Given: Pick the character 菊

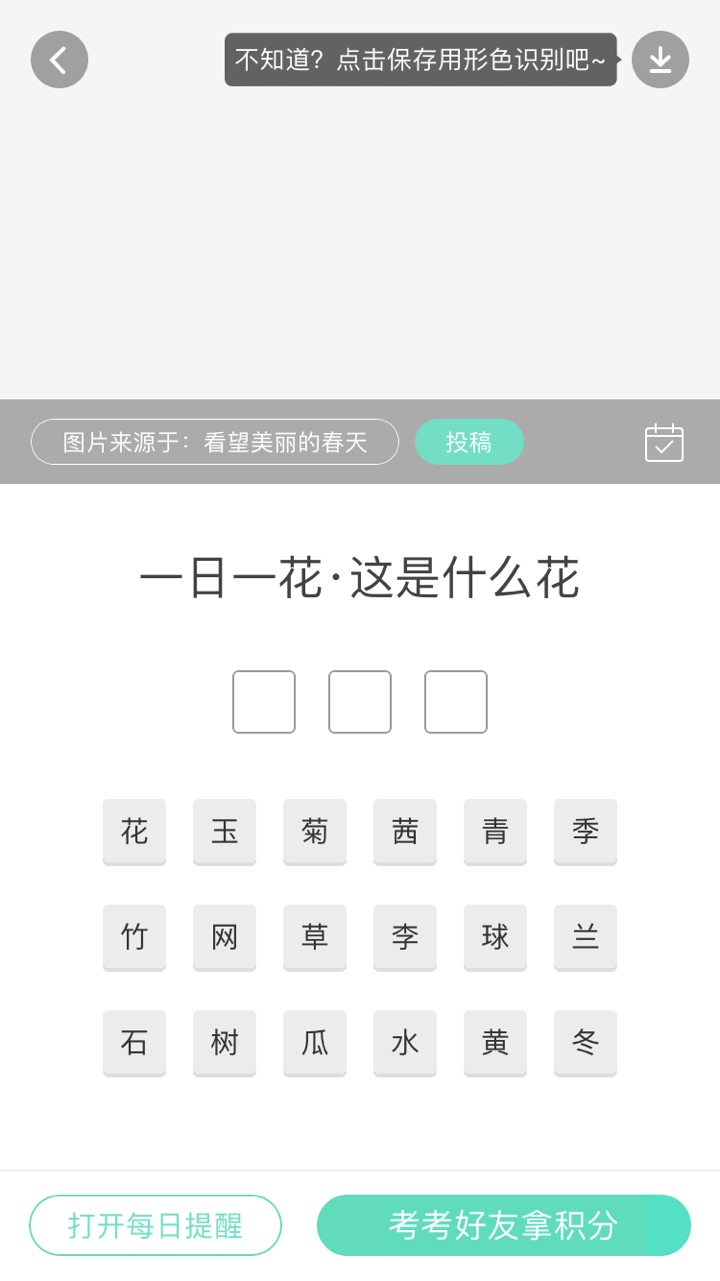Looking at the screenshot, I should (x=315, y=831).
